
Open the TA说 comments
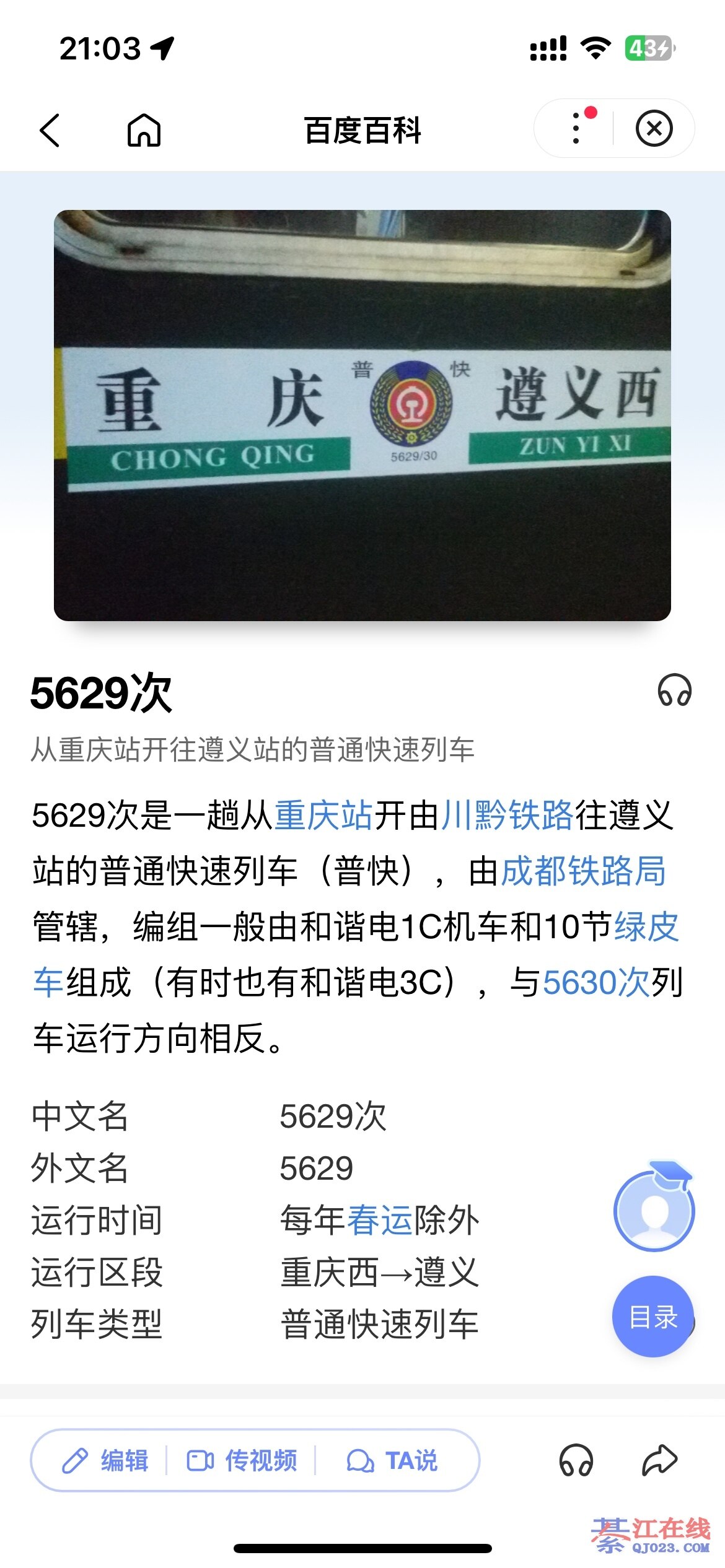coord(392,1460)
